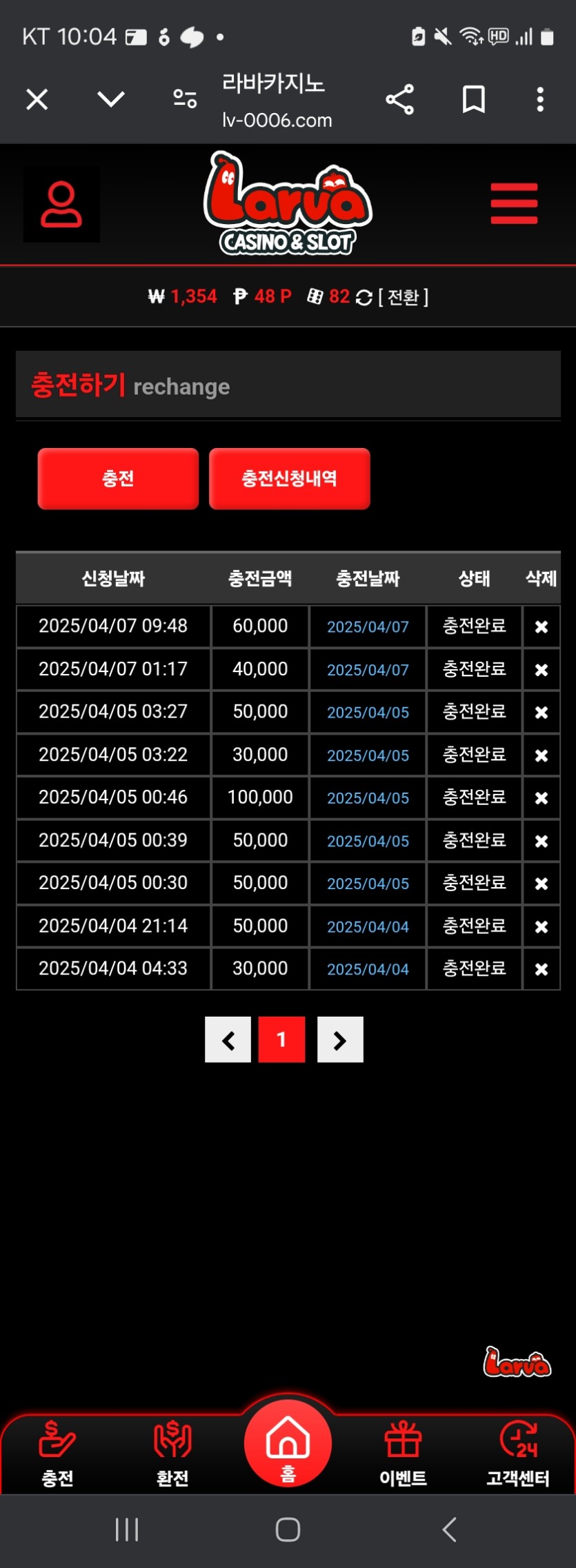Image resolution: width=576 pixels, height=1568 pixels.
Task: Share this page
Action: (x=399, y=100)
